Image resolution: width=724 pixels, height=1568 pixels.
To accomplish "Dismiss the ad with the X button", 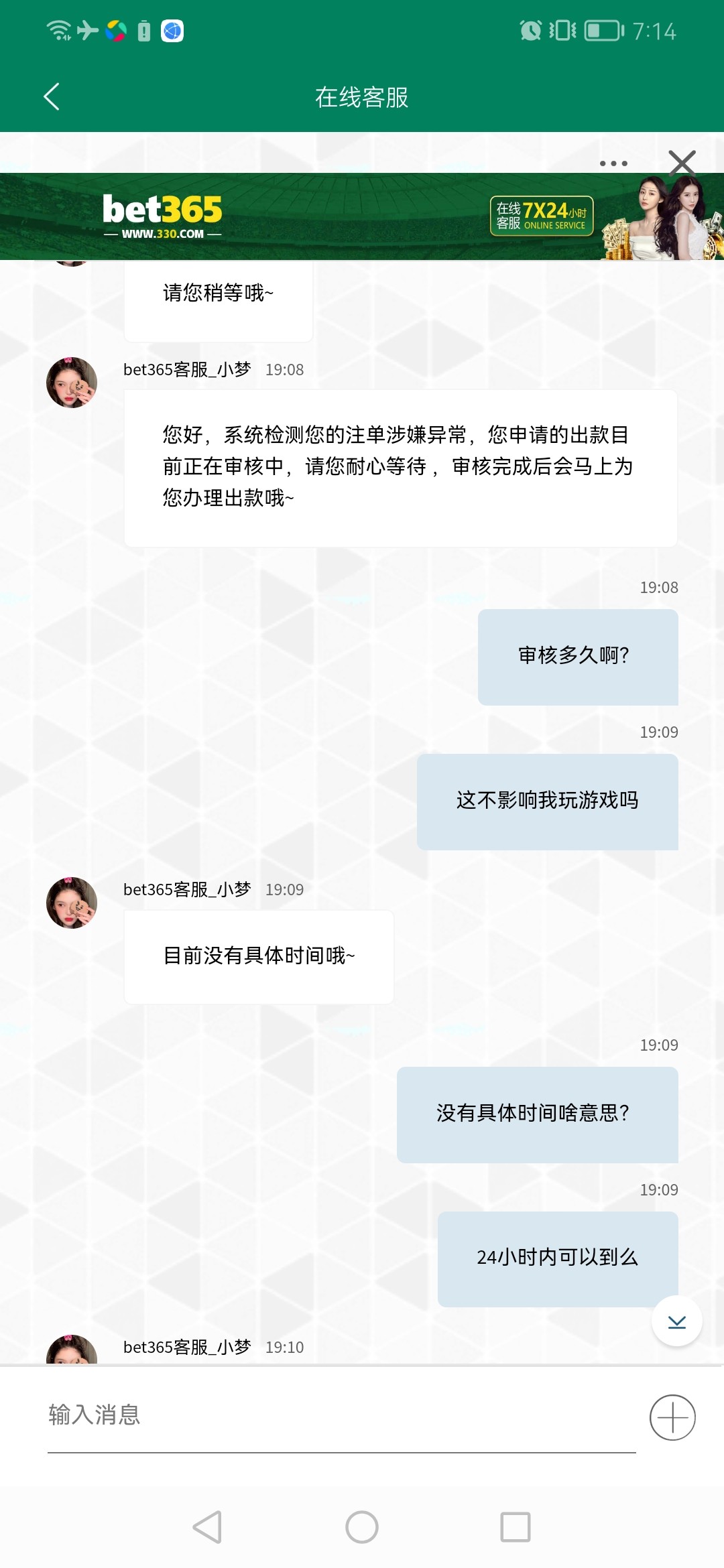I will click(x=681, y=163).
